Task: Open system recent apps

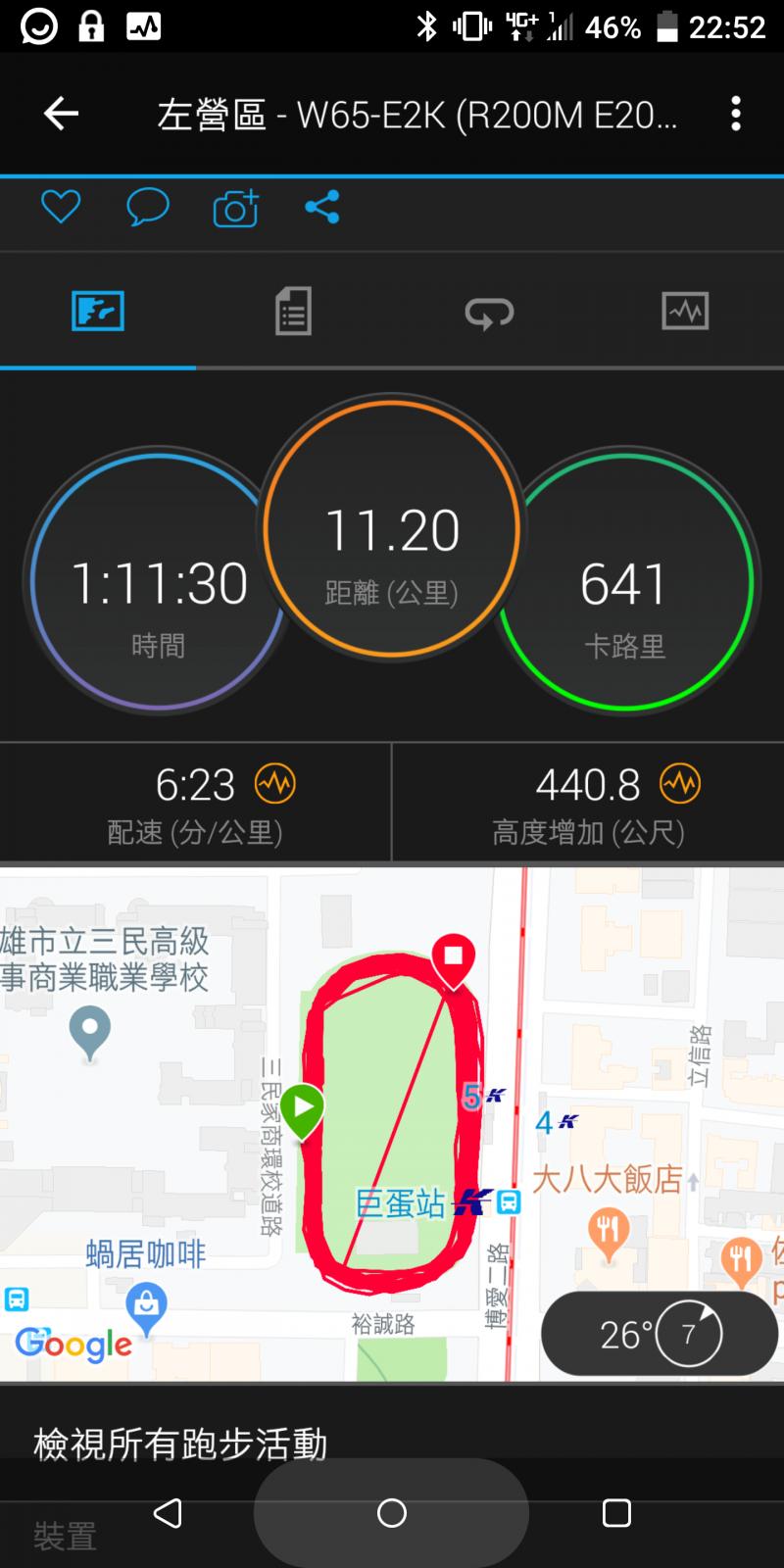Action: click(x=616, y=1513)
